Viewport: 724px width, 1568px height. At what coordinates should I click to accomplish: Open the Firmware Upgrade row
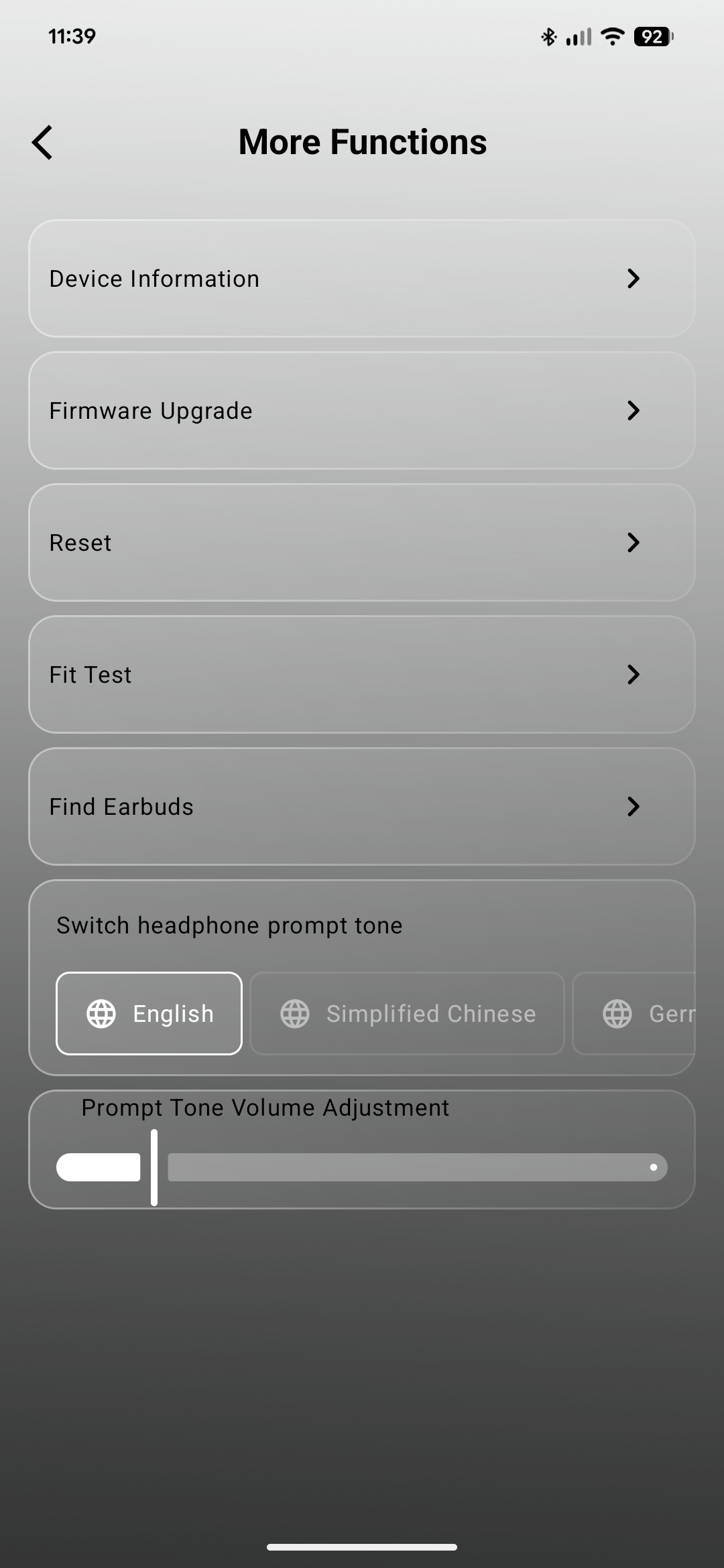pyautogui.click(x=362, y=411)
